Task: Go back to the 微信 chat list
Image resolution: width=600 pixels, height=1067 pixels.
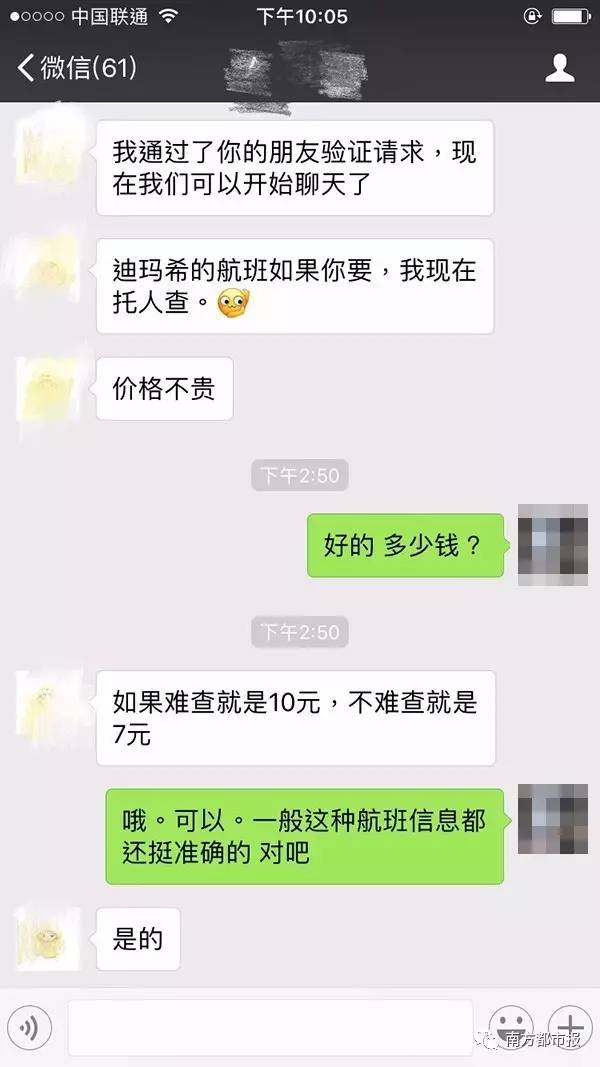Action: (x=77, y=68)
